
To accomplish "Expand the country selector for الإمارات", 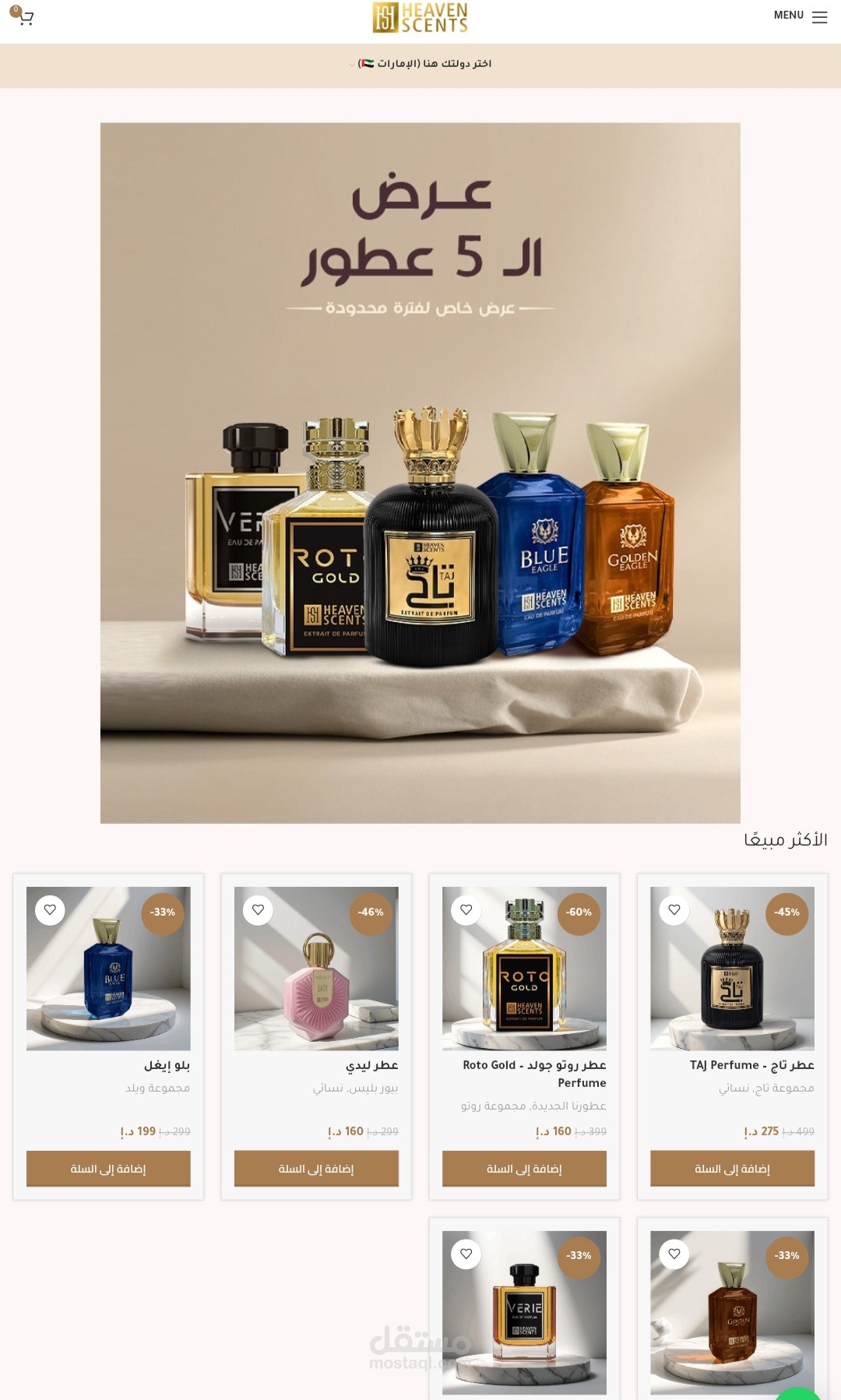I will click(x=420, y=64).
